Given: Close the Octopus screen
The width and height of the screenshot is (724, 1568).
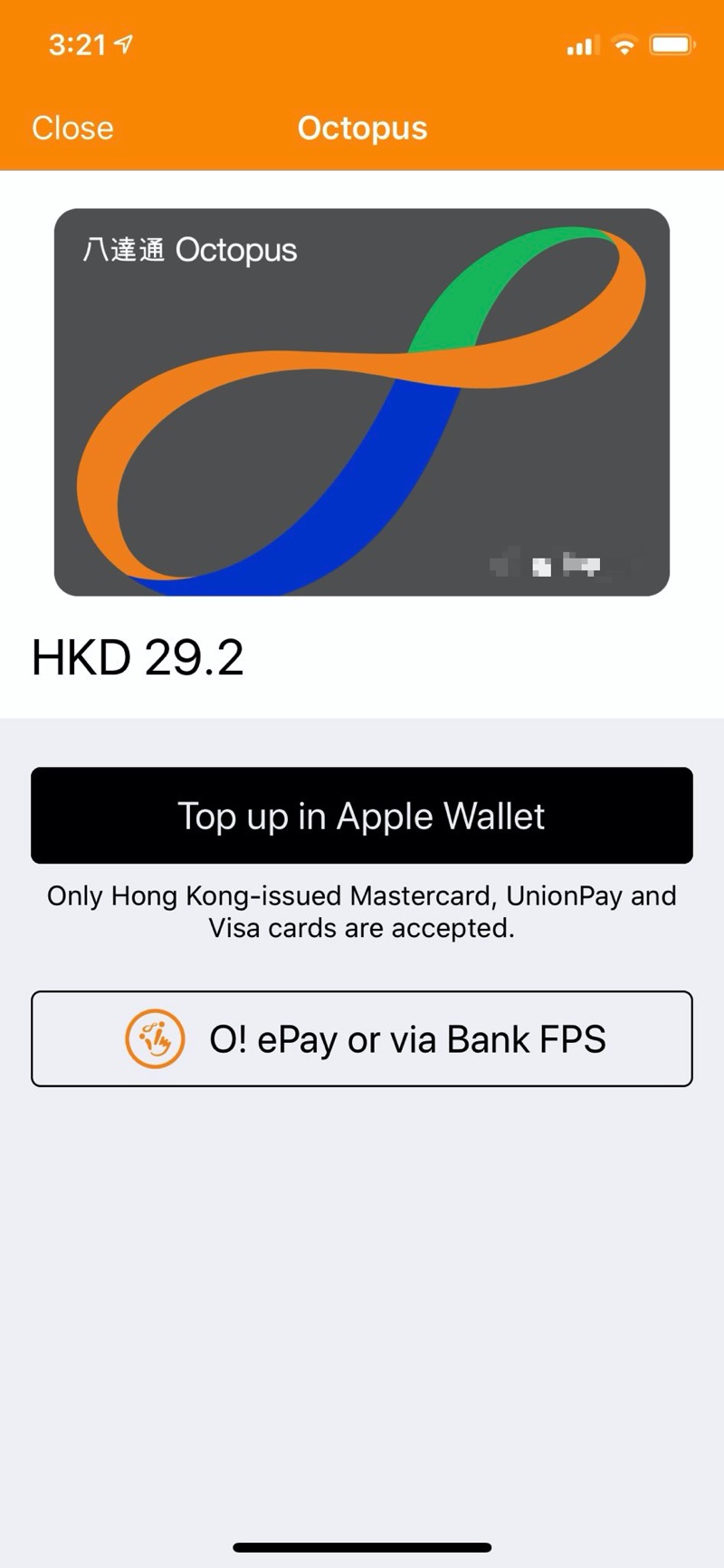Looking at the screenshot, I should coord(72,128).
